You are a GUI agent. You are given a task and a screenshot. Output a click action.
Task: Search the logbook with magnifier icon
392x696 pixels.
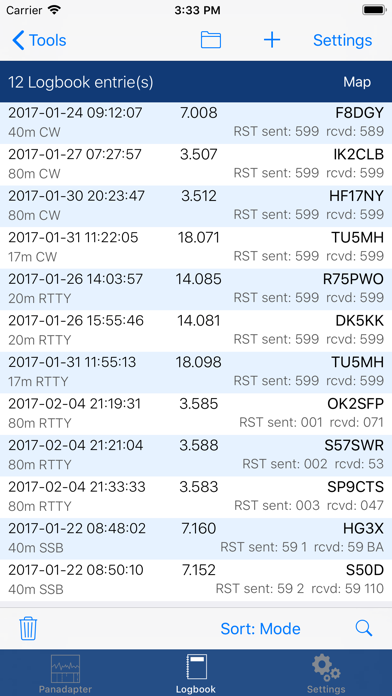(364, 628)
